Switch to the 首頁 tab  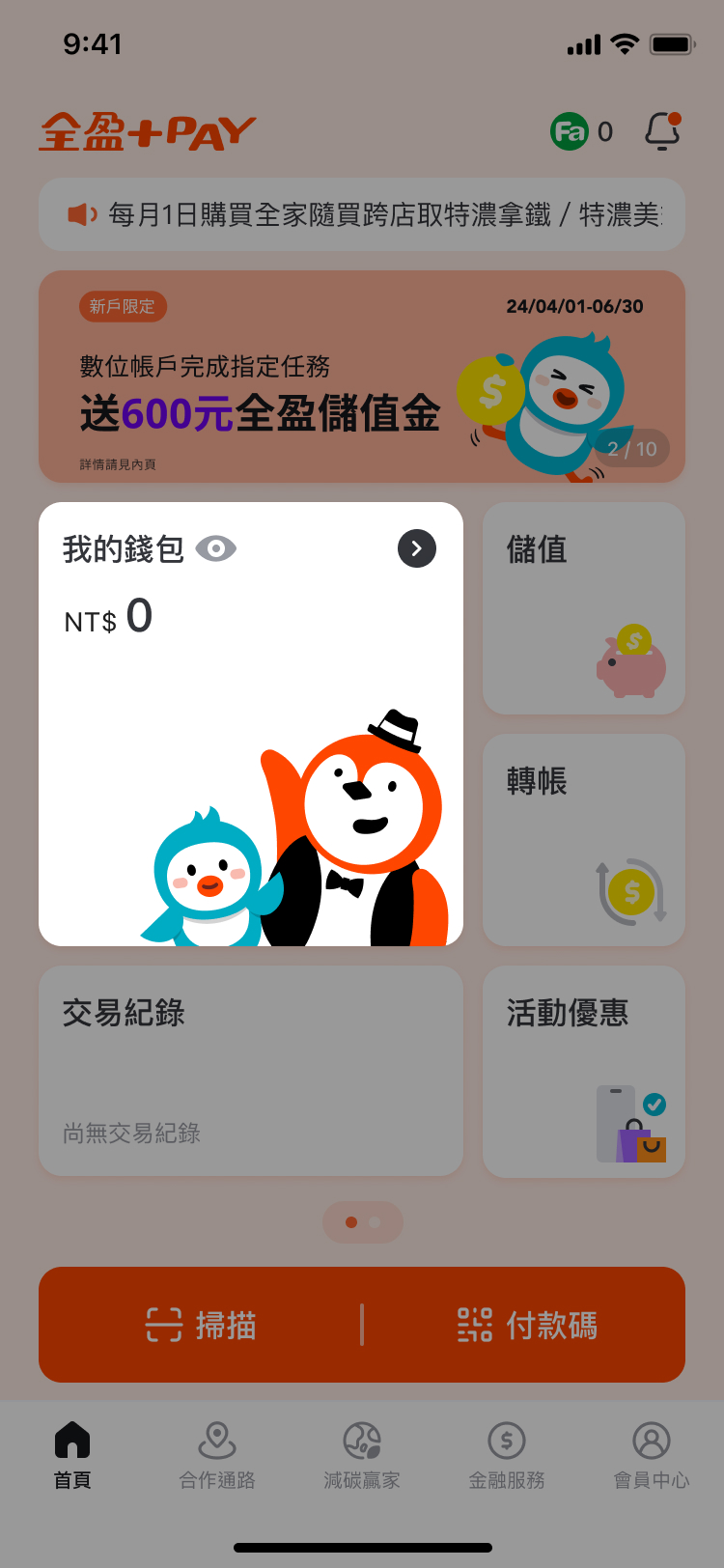click(72, 1455)
